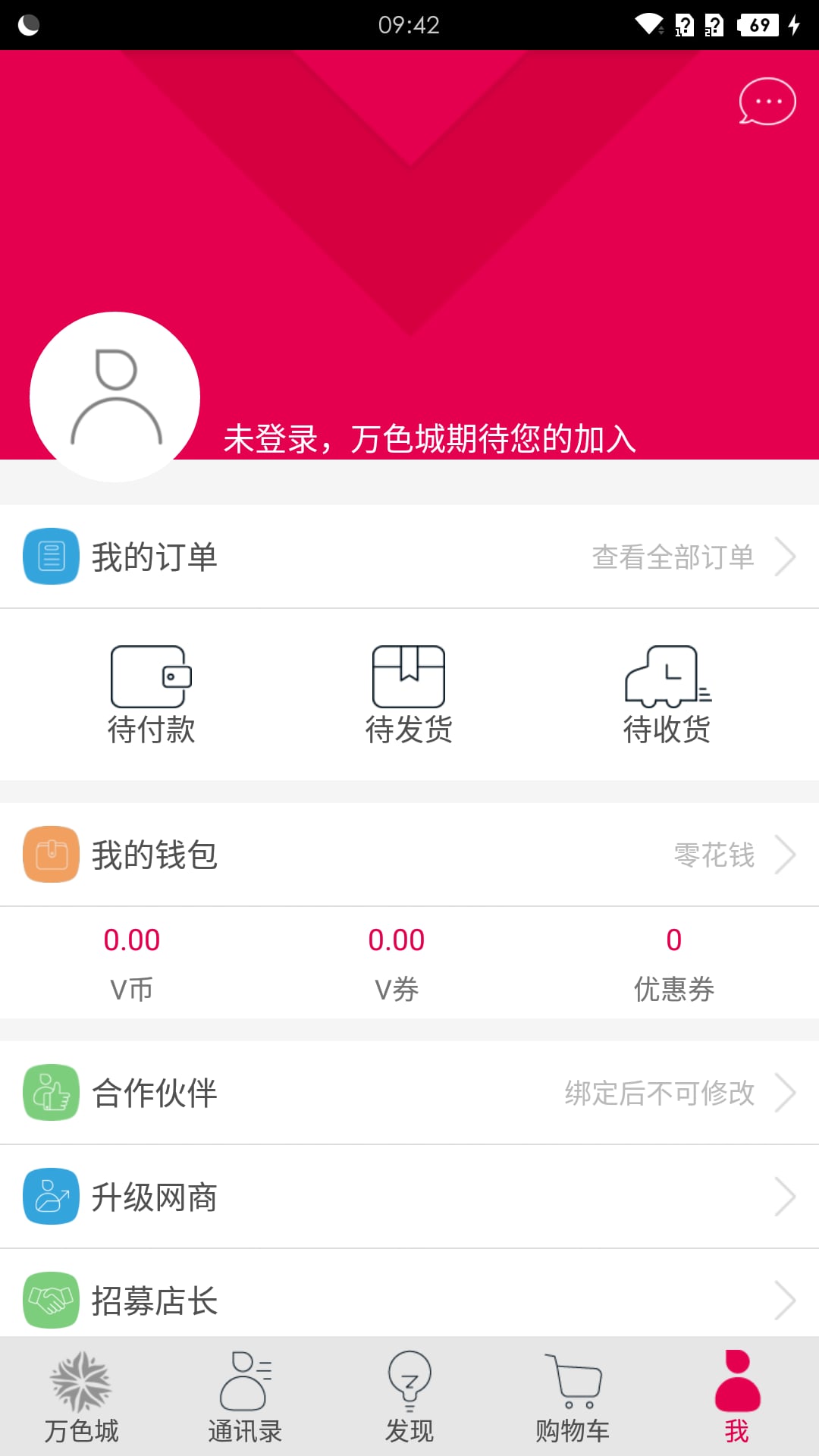Open the messages chat bubble icon
819x1456 pixels.
(x=767, y=101)
